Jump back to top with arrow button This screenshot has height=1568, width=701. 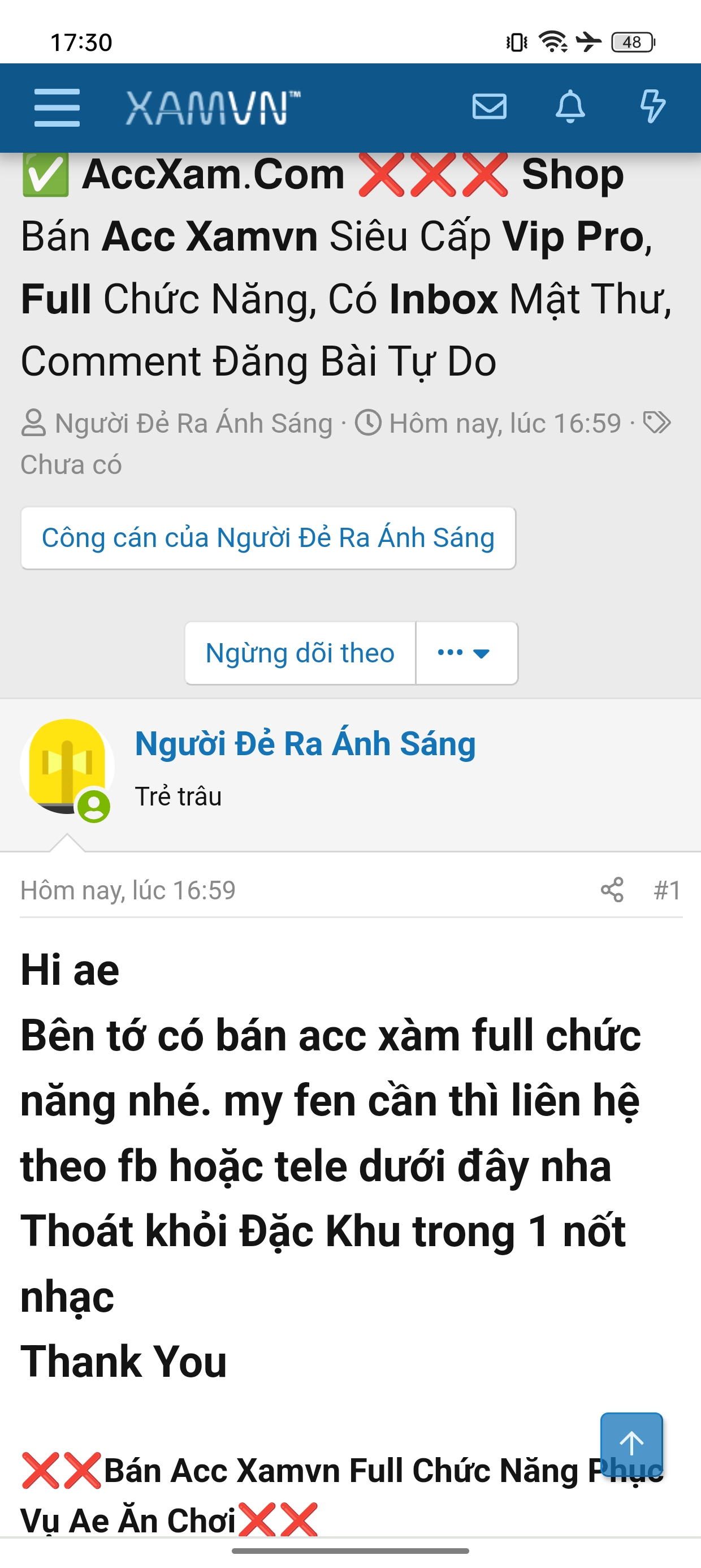(x=631, y=1442)
